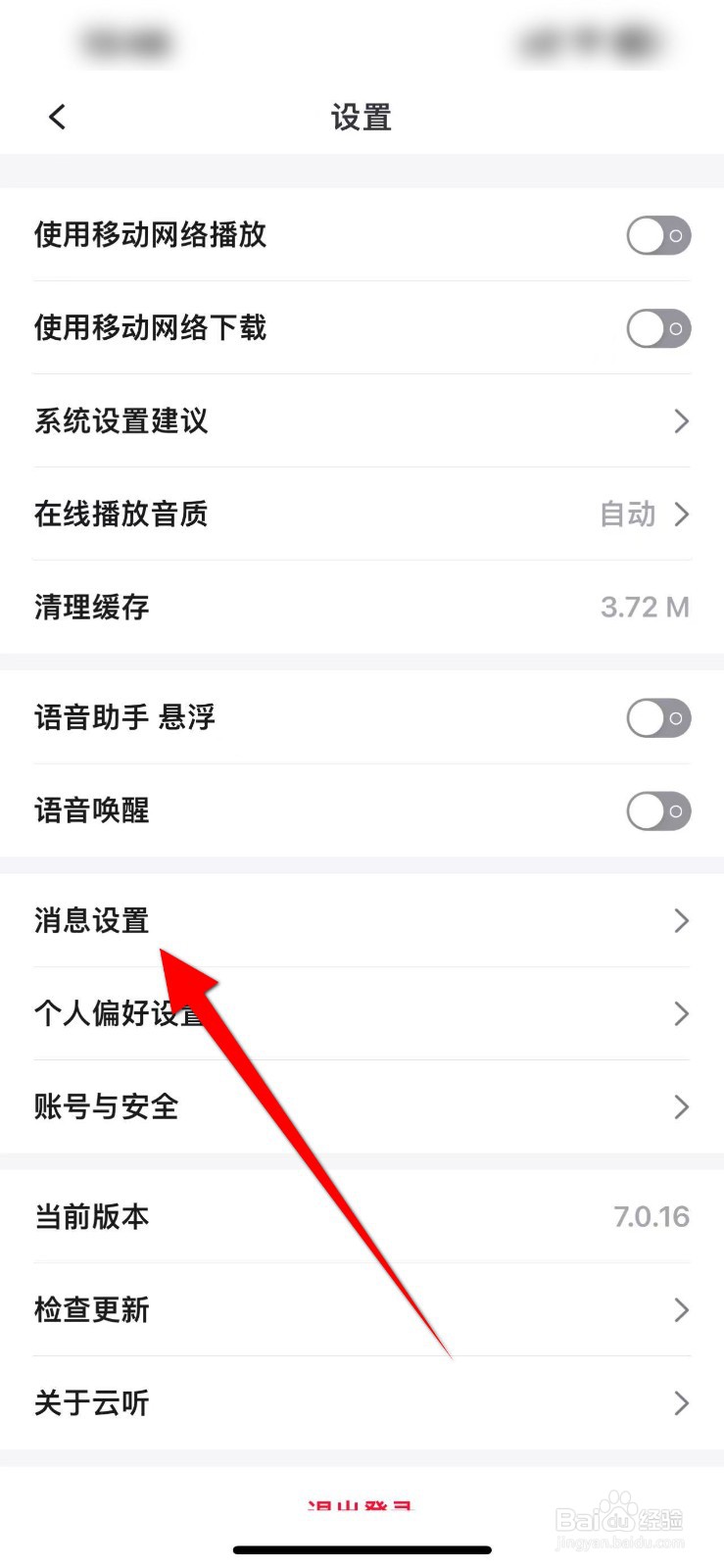Enable downloads over mobile network
The height and width of the screenshot is (1568, 724).
pyautogui.click(x=657, y=329)
